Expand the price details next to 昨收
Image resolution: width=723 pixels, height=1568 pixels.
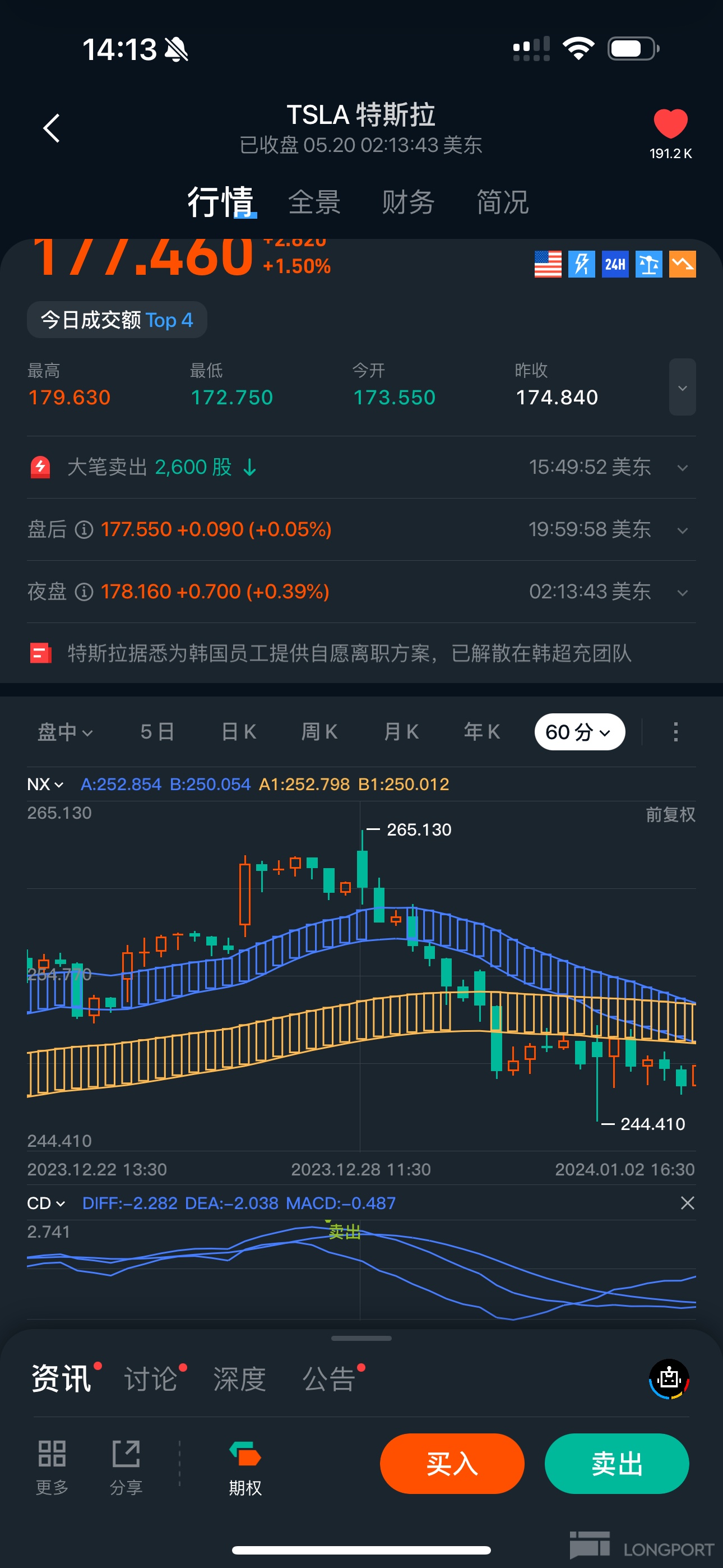click(682, 388)
